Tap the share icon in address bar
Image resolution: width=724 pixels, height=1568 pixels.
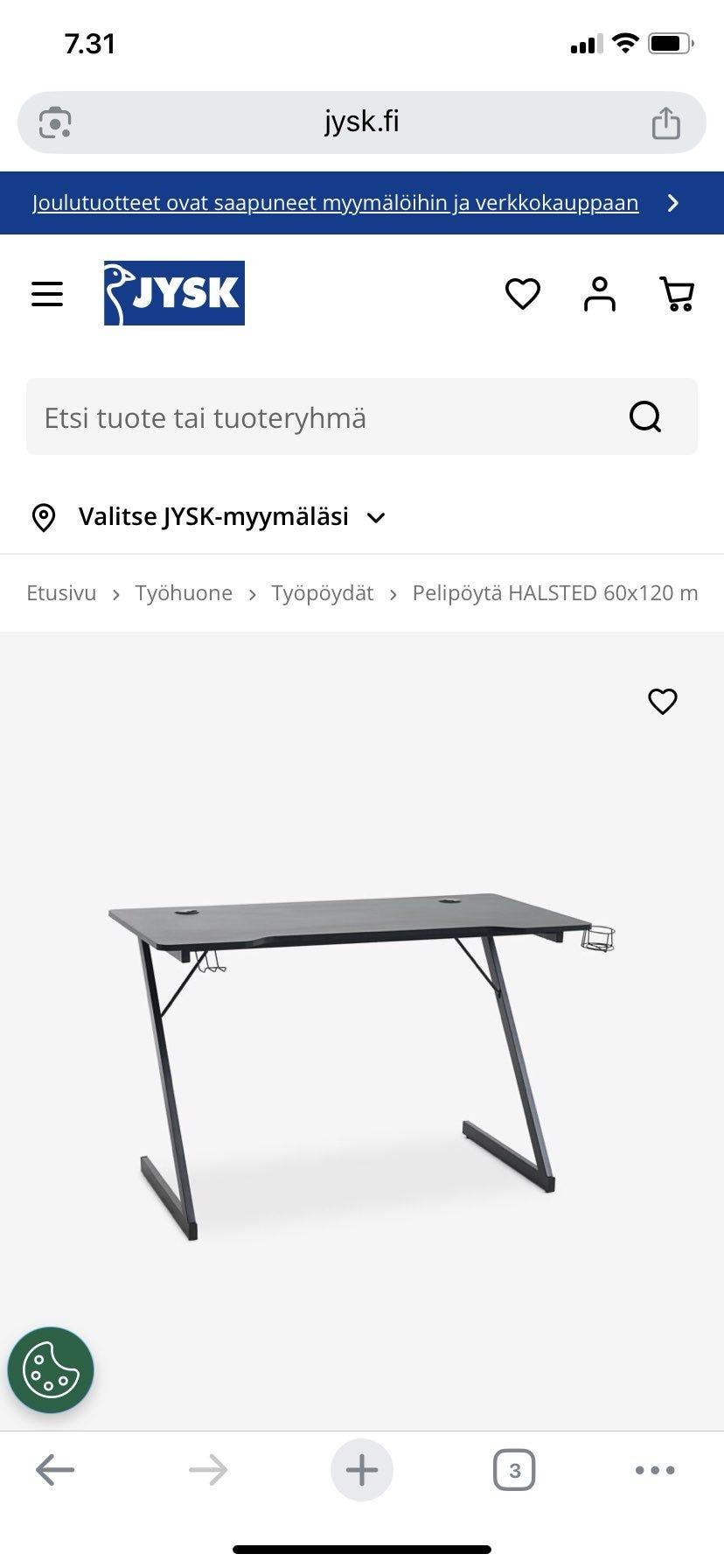[x=666, y=122]
